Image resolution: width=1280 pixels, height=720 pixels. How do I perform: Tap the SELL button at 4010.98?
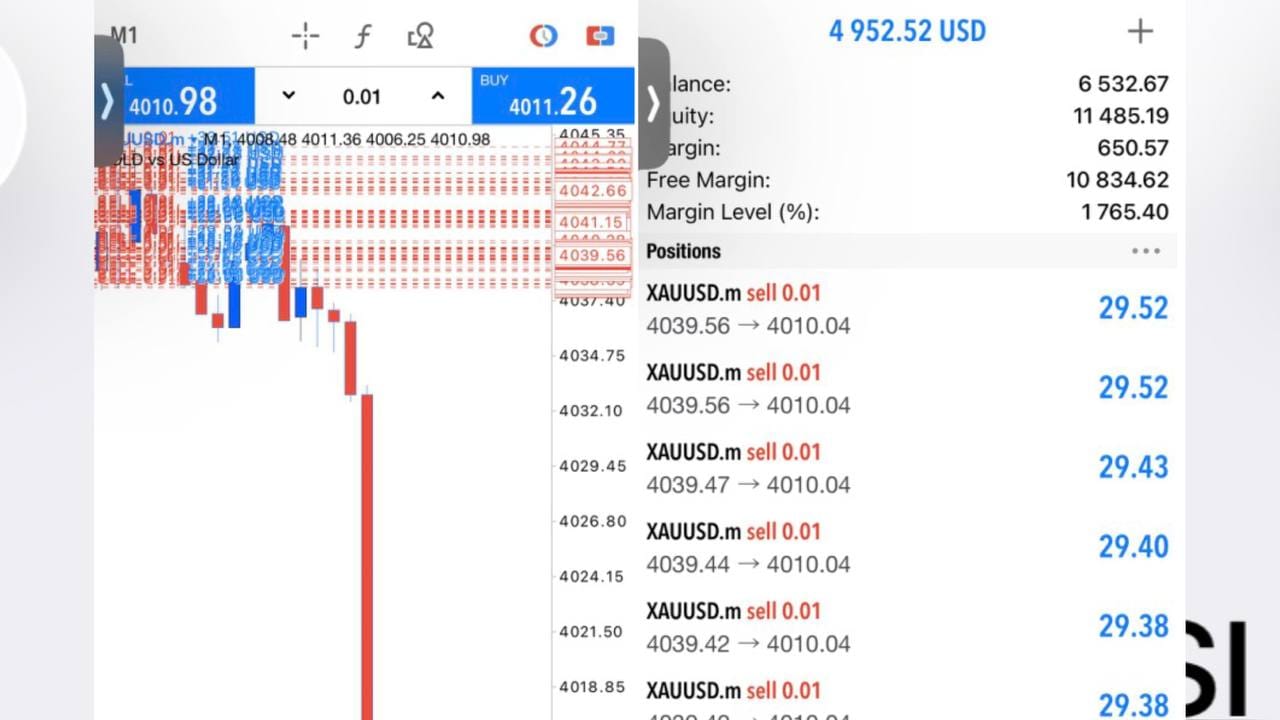(176, 96)
